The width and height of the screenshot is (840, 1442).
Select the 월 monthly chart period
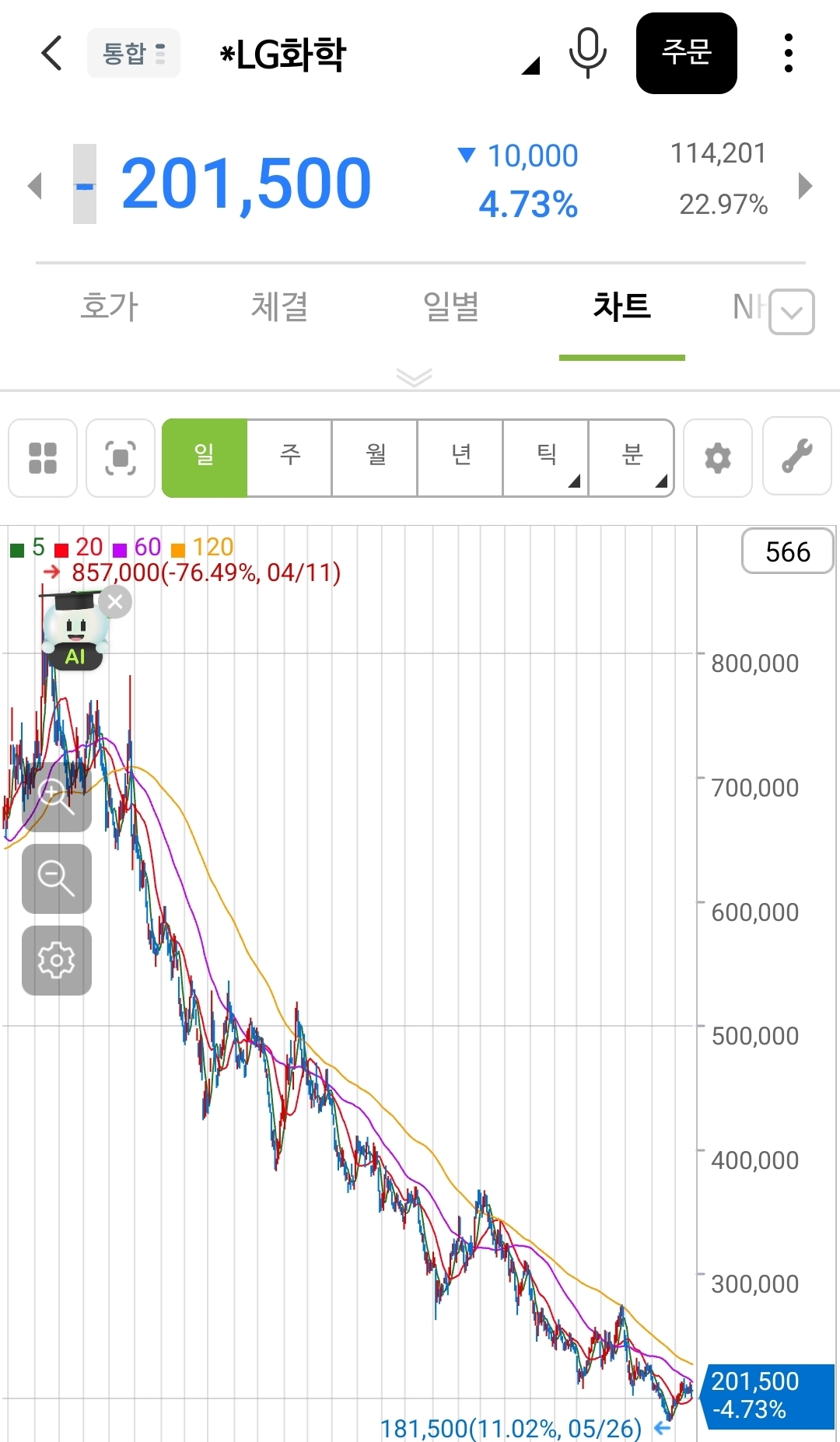[376, 457]
